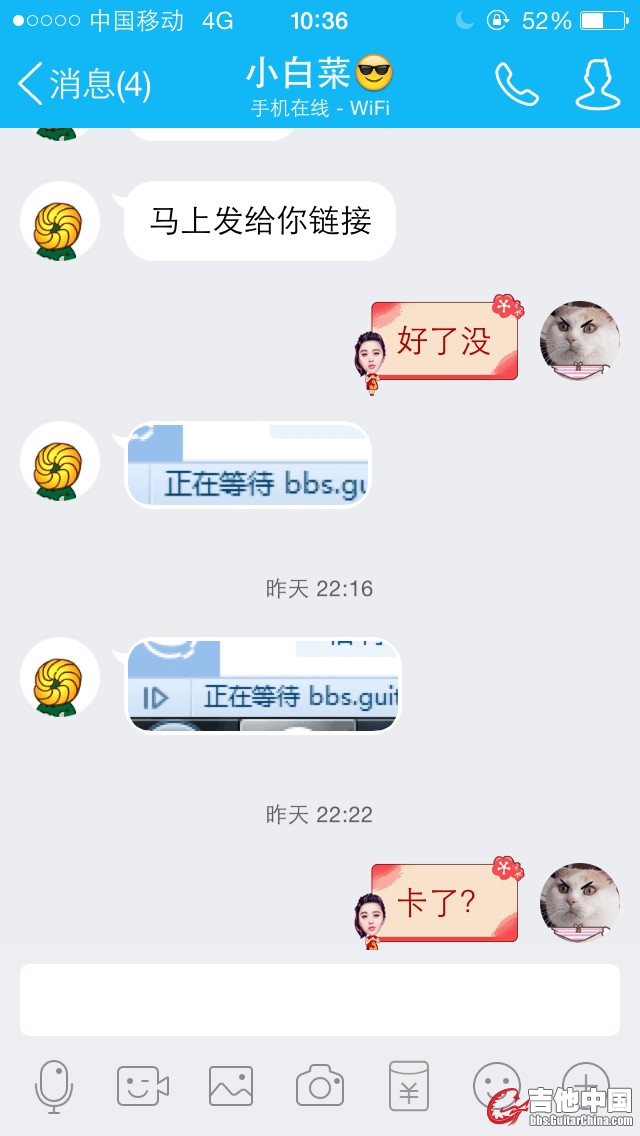Image resolution: width=640 pixels, height=1136 pixels.
Task: Open the emoji picker
Action: click(x=495, y=1084)
